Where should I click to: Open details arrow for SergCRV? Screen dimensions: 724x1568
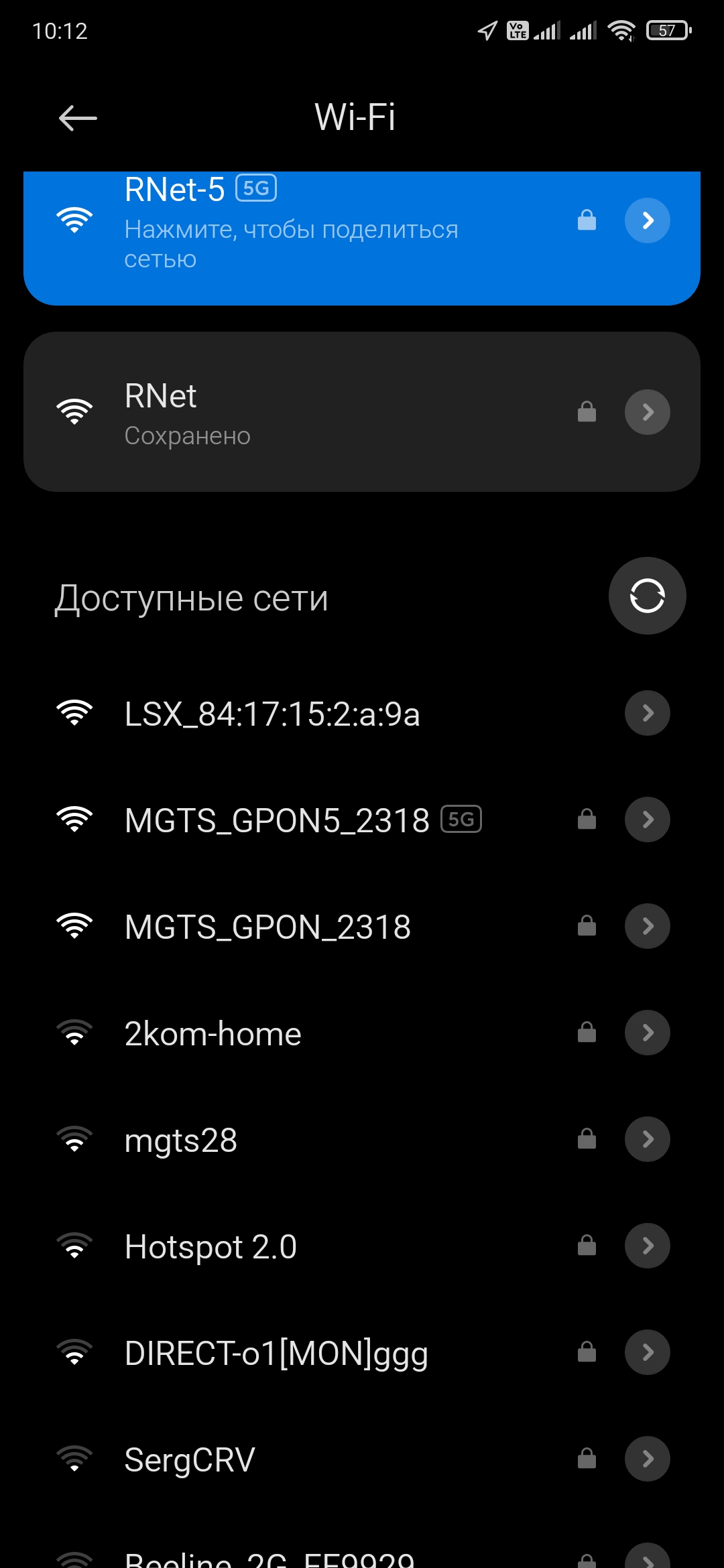pos(647,1459)
